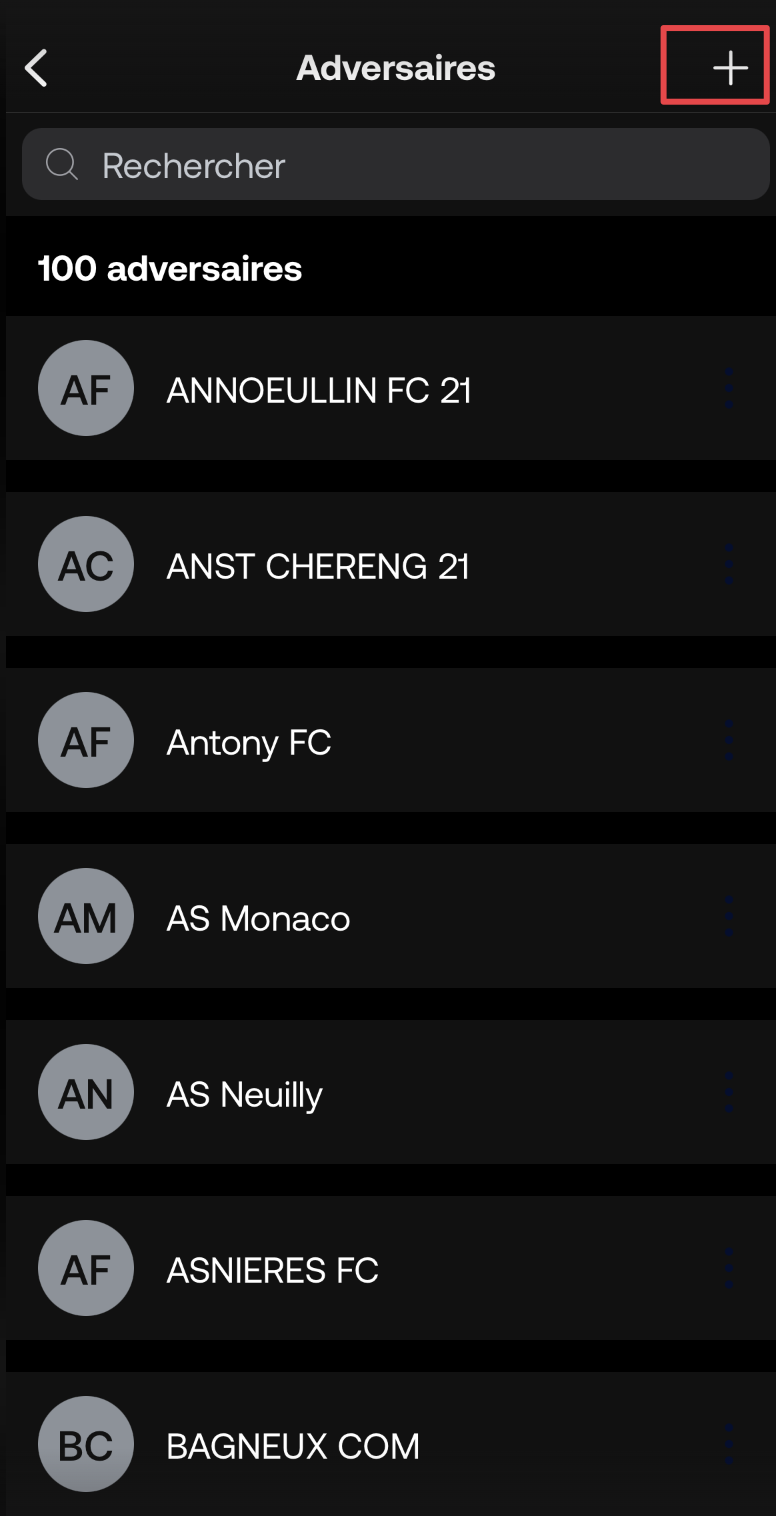The height and width of the screenshot is (1516, 776).
Task: Show more options for Antony FC
Action: click(x=729, y=740)
